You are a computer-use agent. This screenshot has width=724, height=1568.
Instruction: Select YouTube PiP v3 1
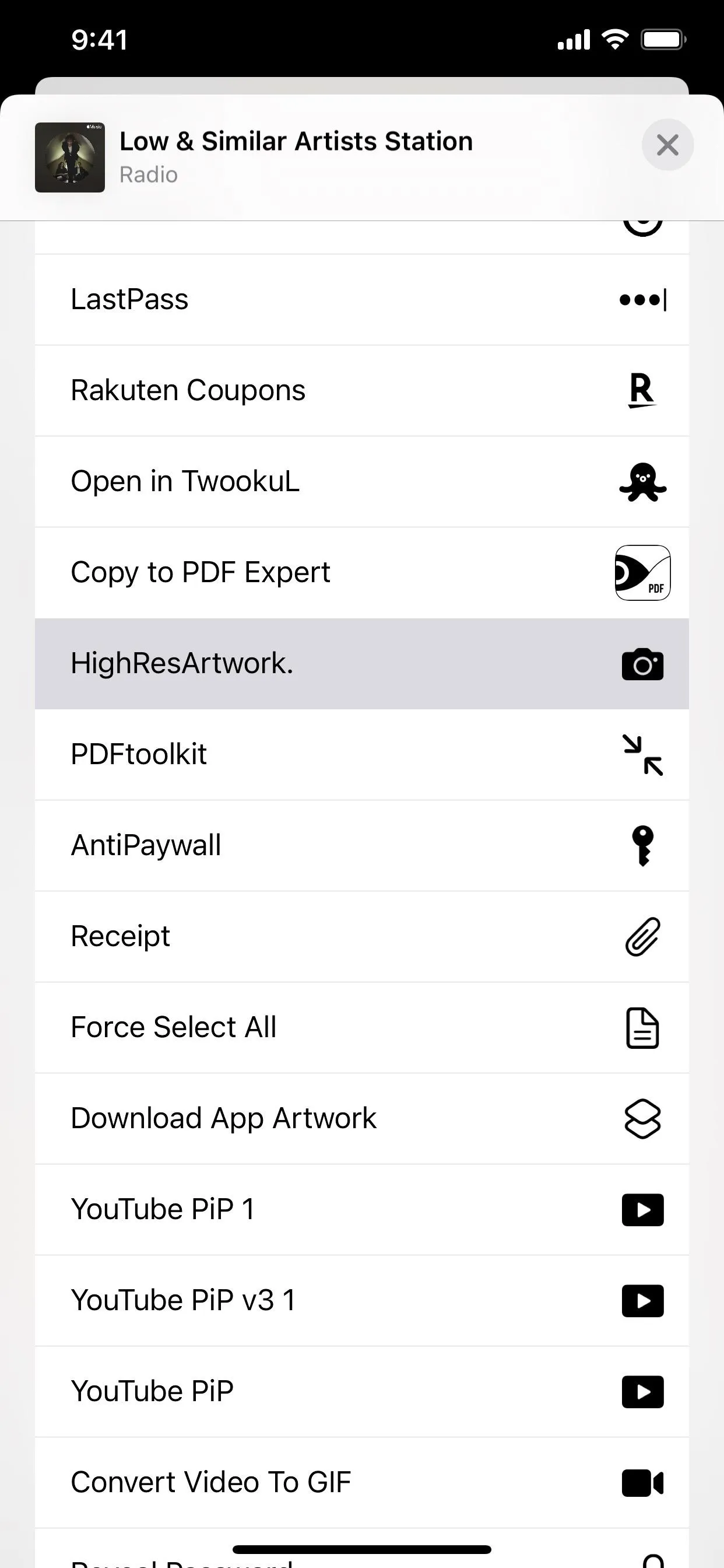click(362, 1301)
